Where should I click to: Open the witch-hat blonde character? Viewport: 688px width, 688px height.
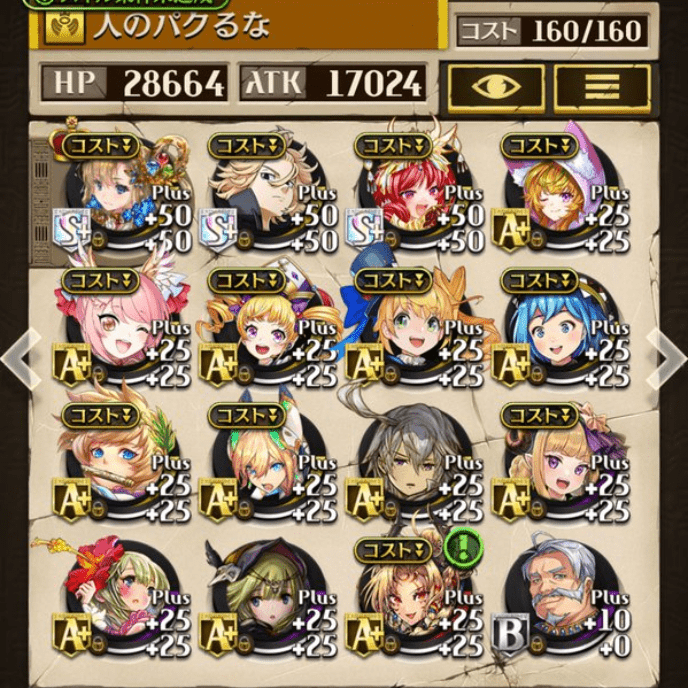pos(258,600)
